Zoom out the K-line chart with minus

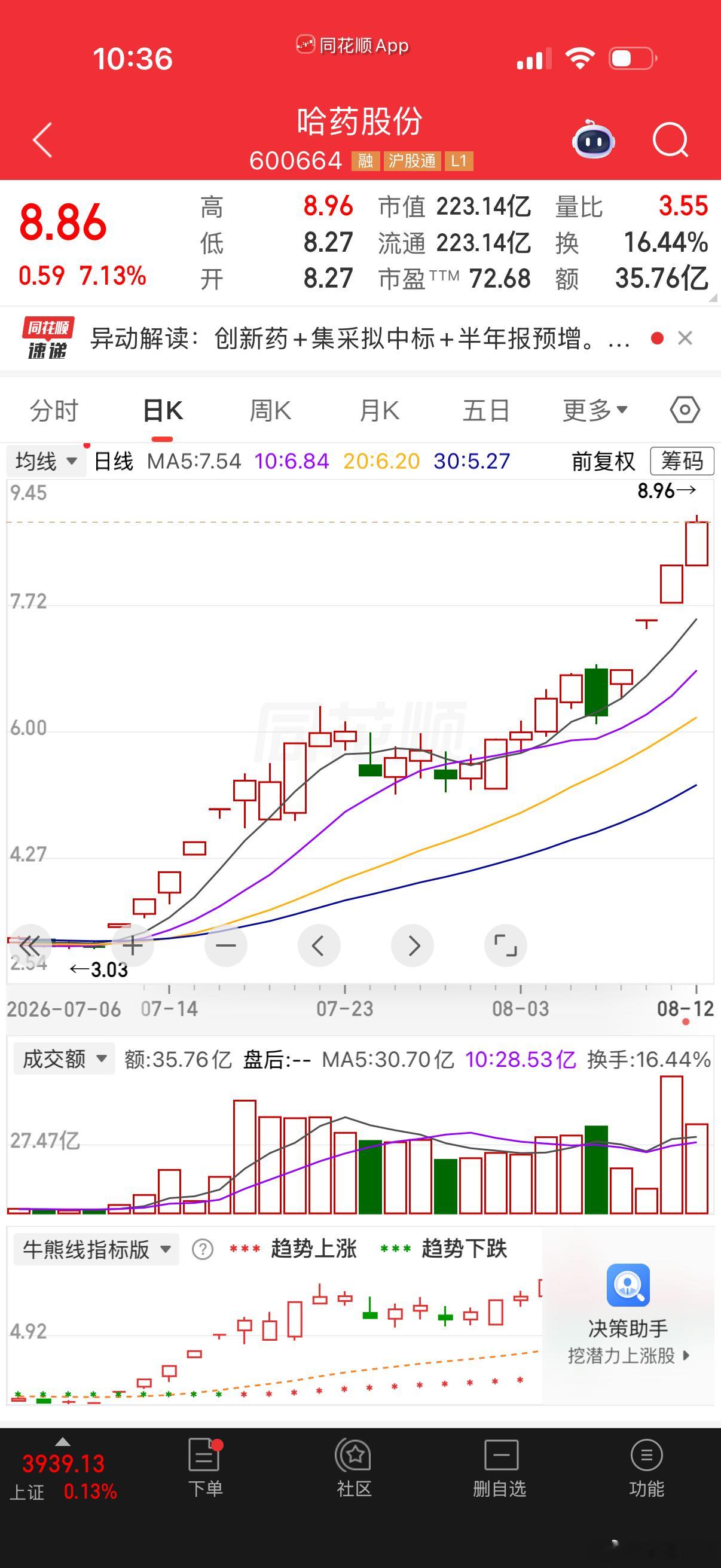tap(226, 945)
